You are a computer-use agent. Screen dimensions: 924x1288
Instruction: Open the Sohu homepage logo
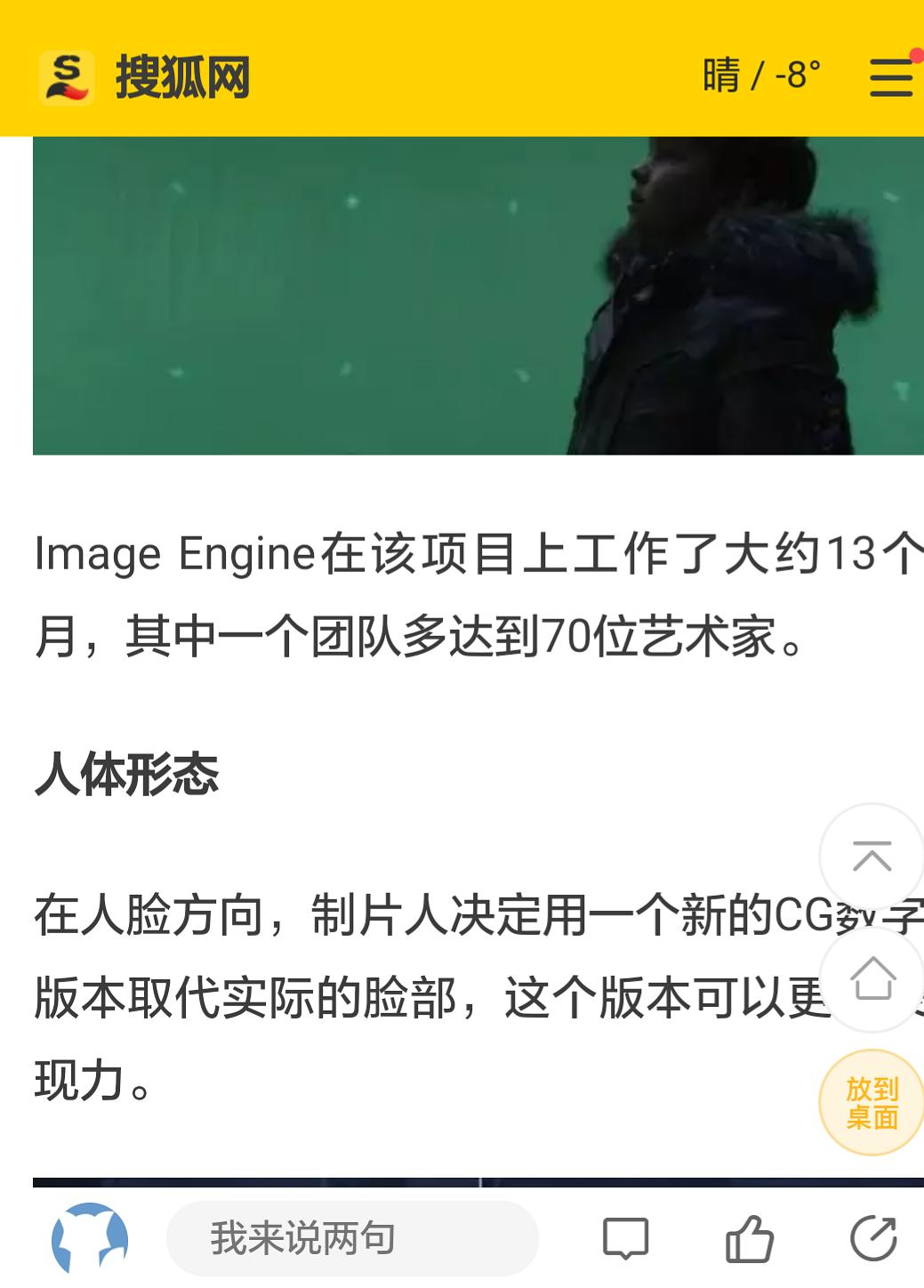146,76
